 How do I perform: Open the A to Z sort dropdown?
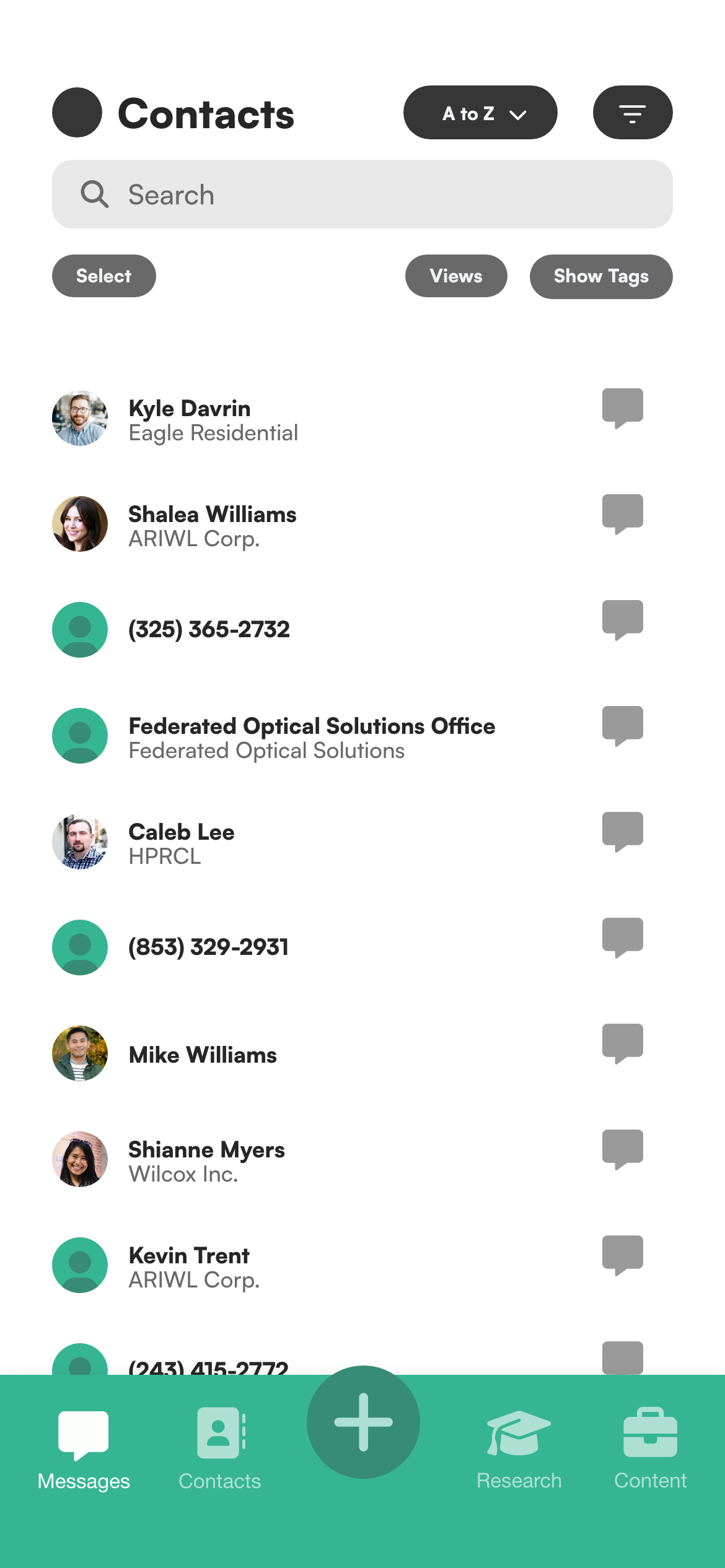click(x=480, y=113)
